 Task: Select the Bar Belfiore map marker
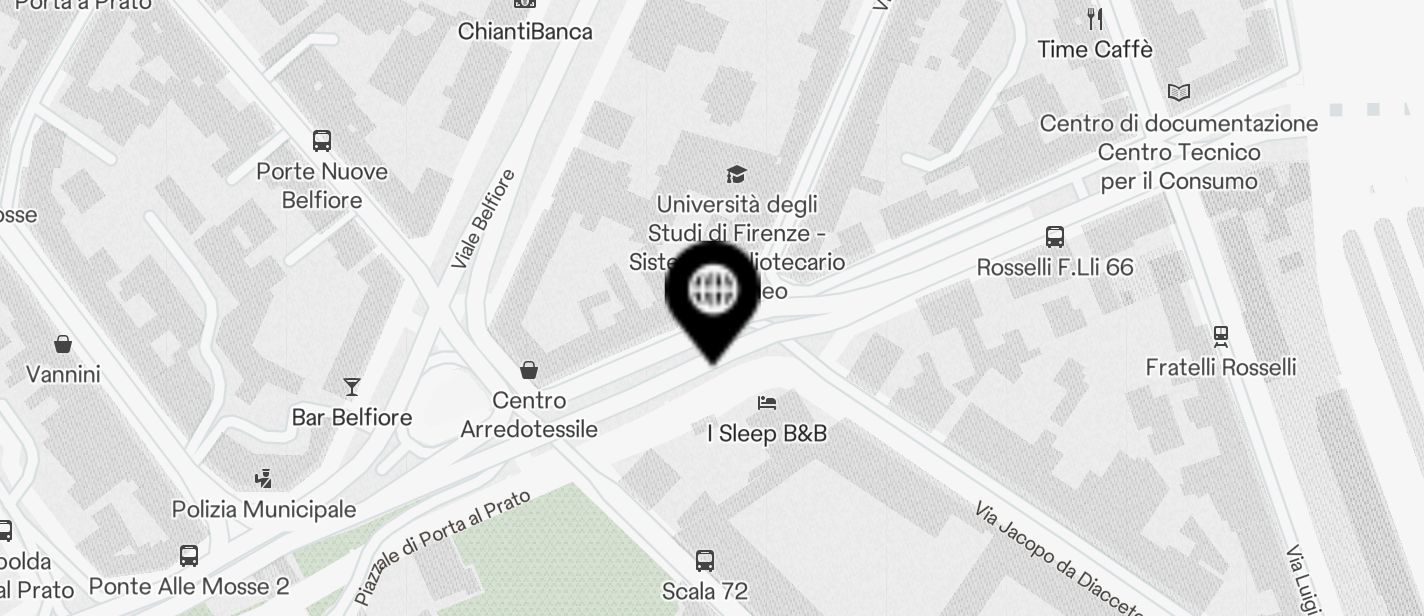click(x=352, y=386)
